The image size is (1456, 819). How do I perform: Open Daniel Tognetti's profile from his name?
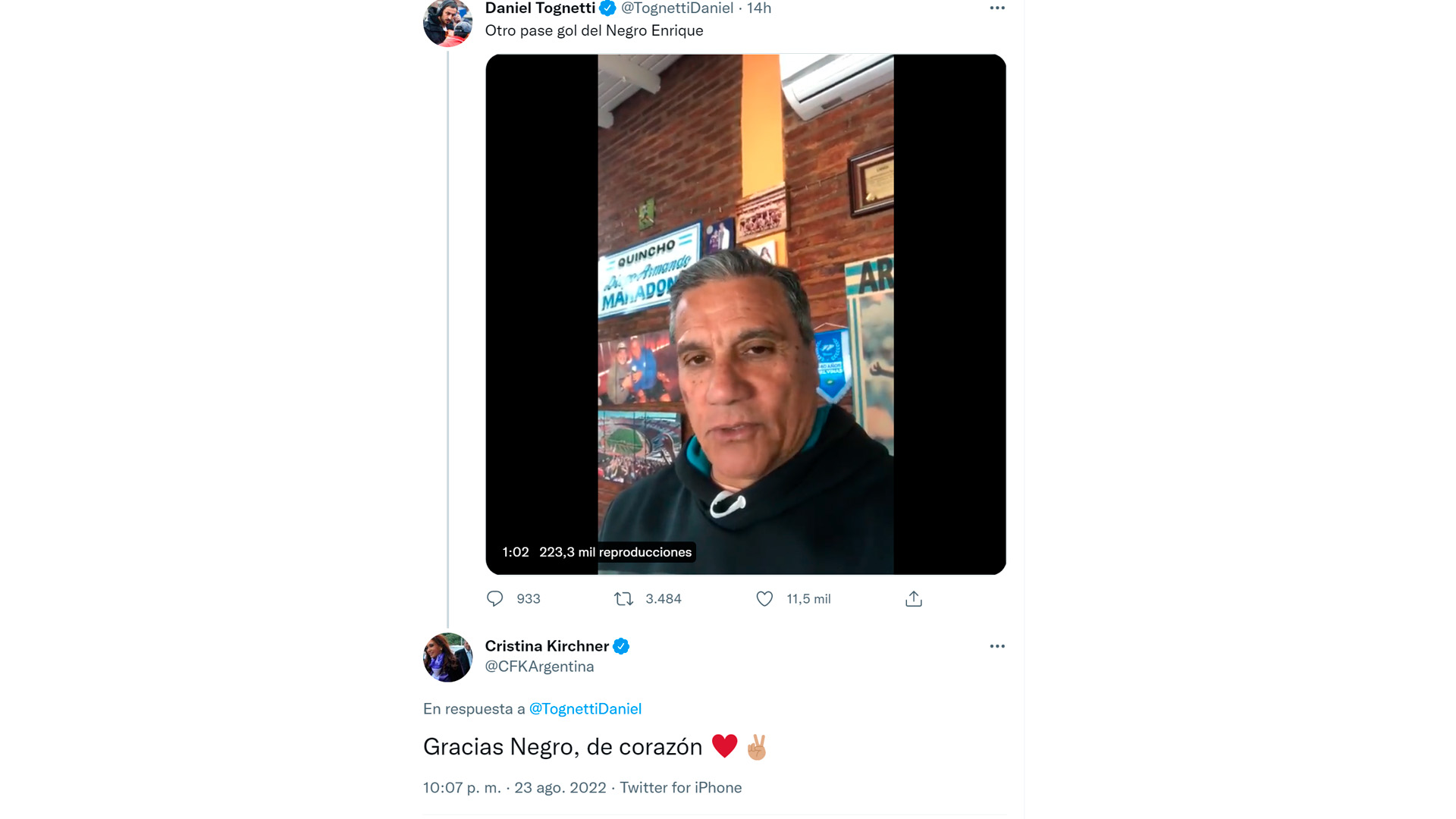540,8
